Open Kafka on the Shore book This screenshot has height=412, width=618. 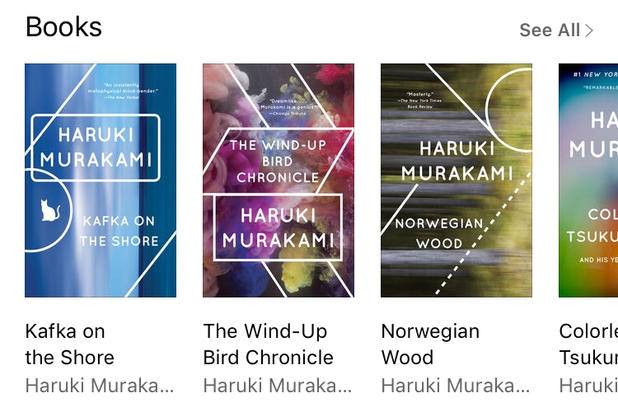pos(100,181)
